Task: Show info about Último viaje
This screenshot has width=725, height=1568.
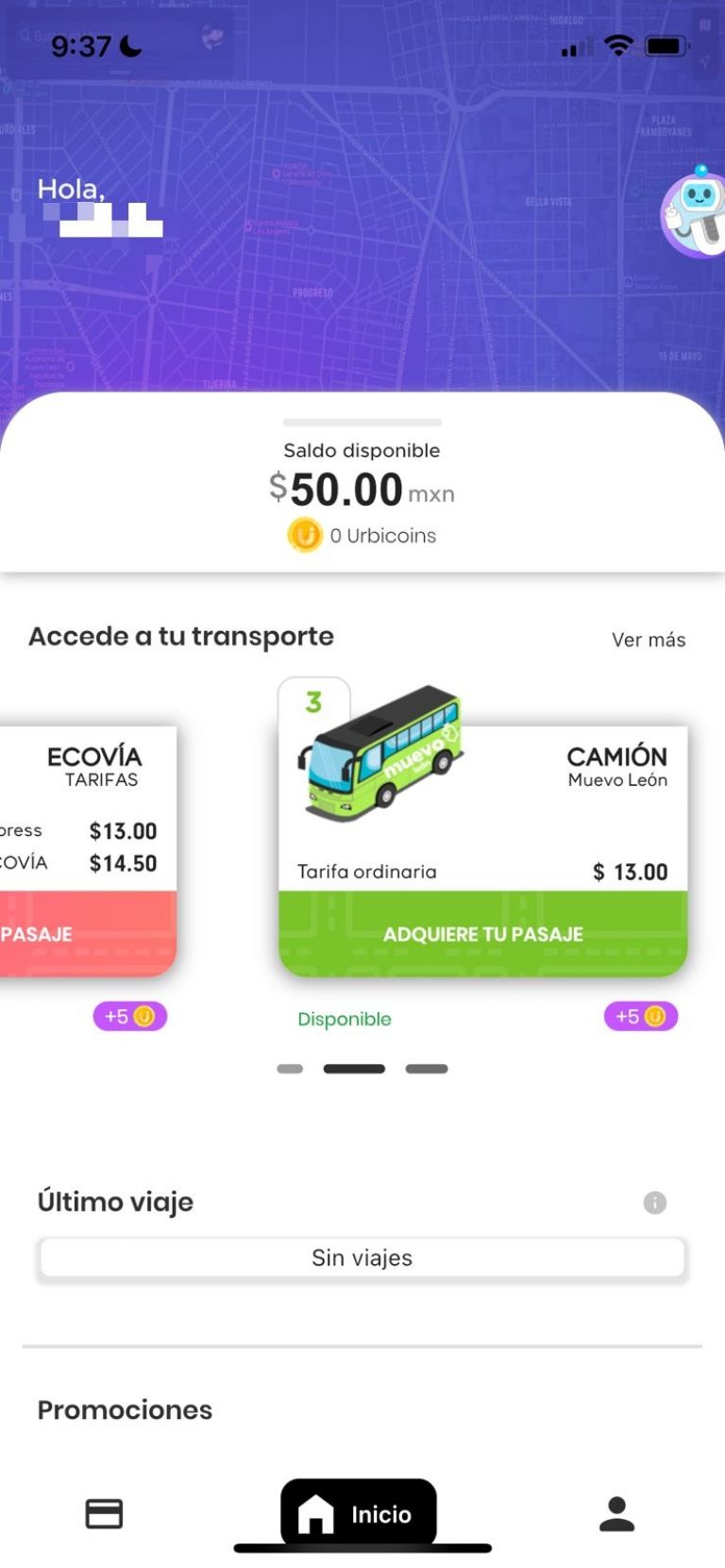Action: coord(654,1202)
